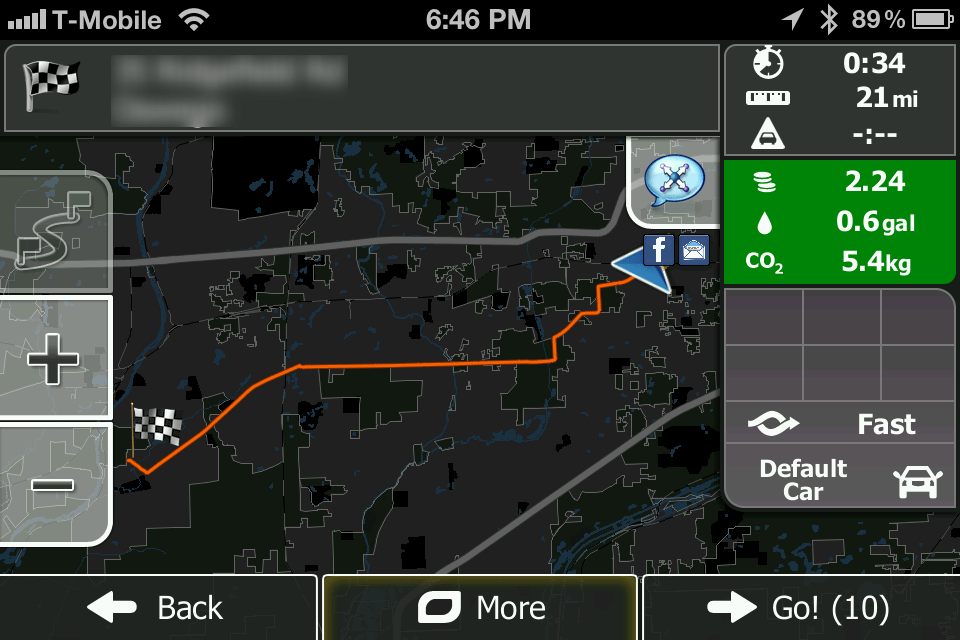Open destination address bar with checkered flag
The image size is (960, 640).
360,88
